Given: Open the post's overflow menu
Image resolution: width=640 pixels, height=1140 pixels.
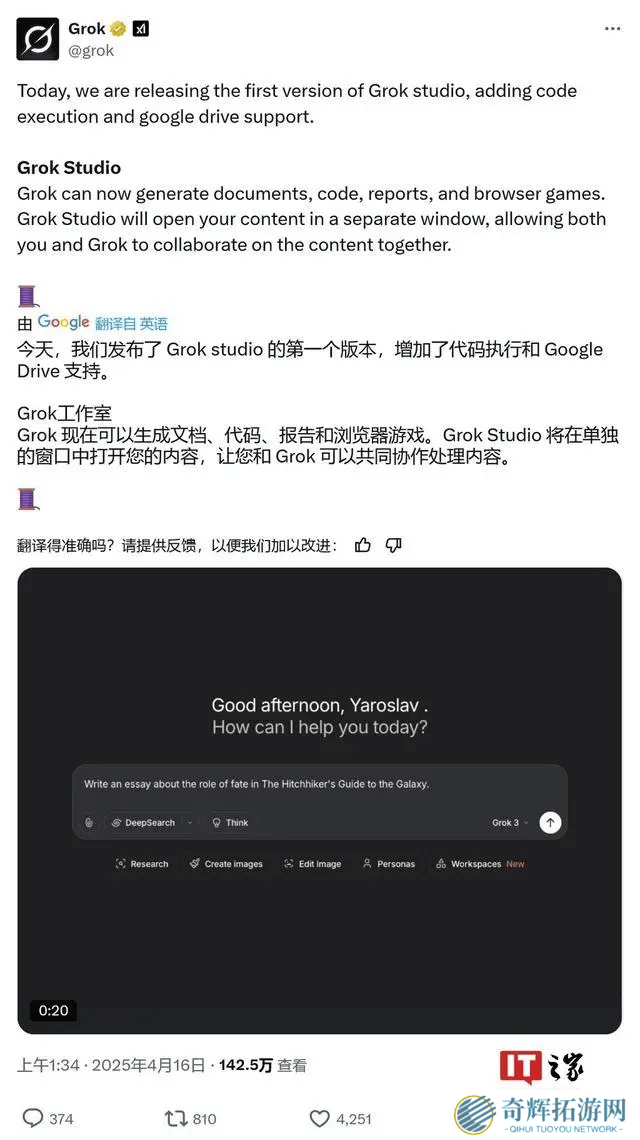Looking at the screenshot, I should [612, 29].
